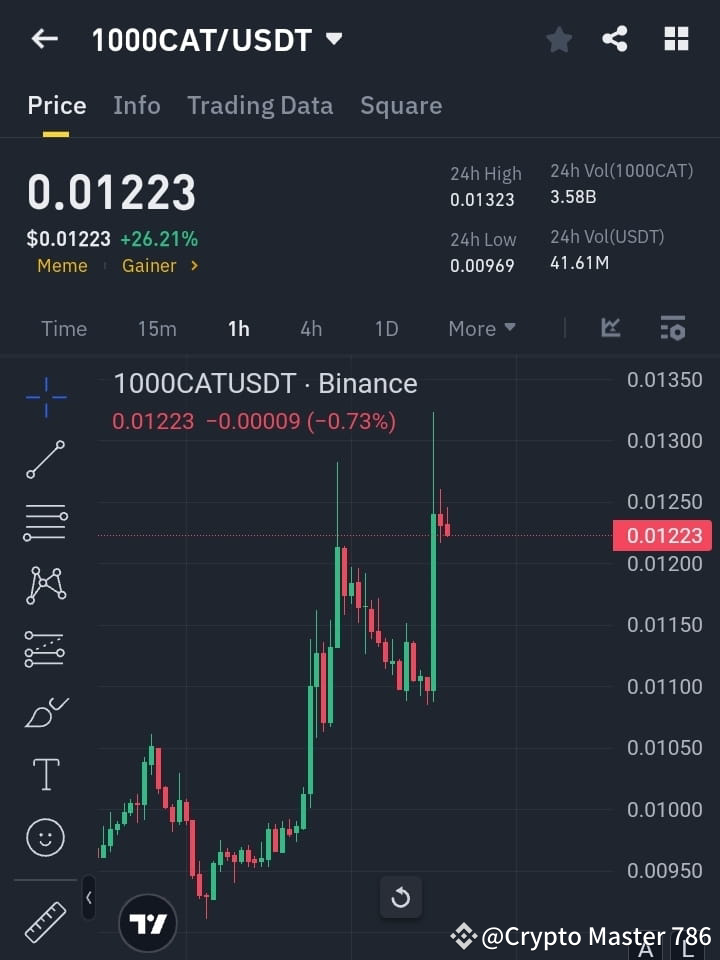720x960 pixels.
Task: Switch to the 1D interval
Action: 386,328
